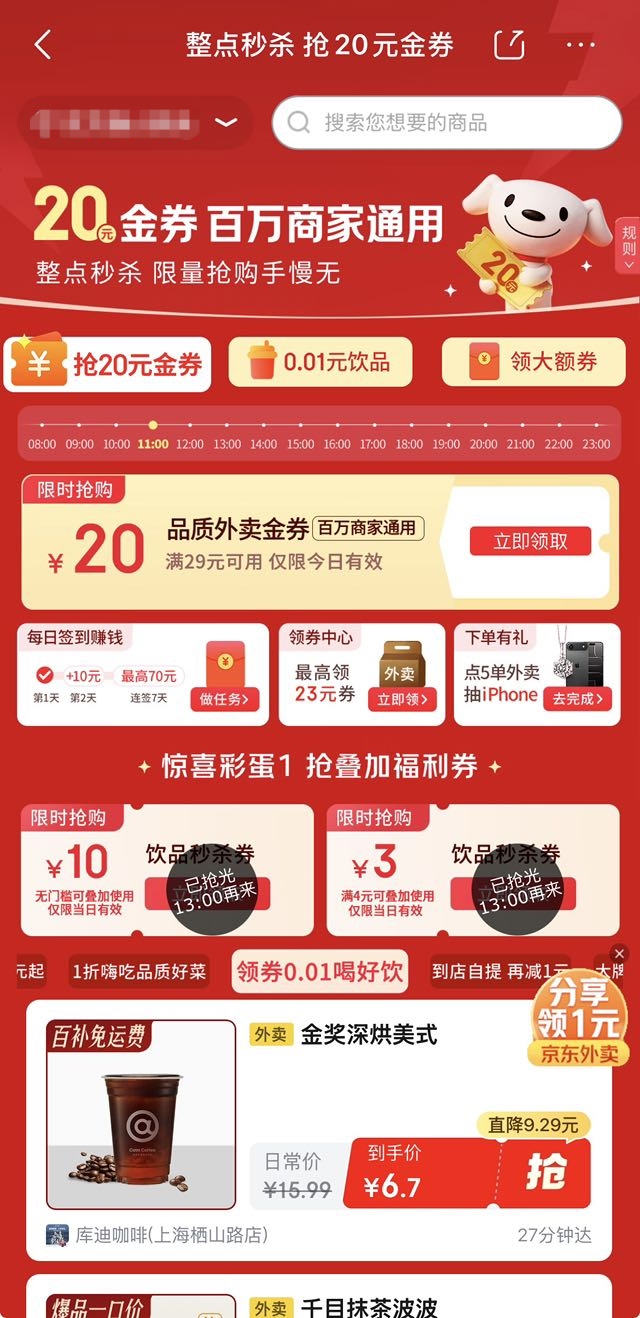Expand the blurred address dropdown
The width and height of the screenshot is (640, 1318).
pos(226,123)
